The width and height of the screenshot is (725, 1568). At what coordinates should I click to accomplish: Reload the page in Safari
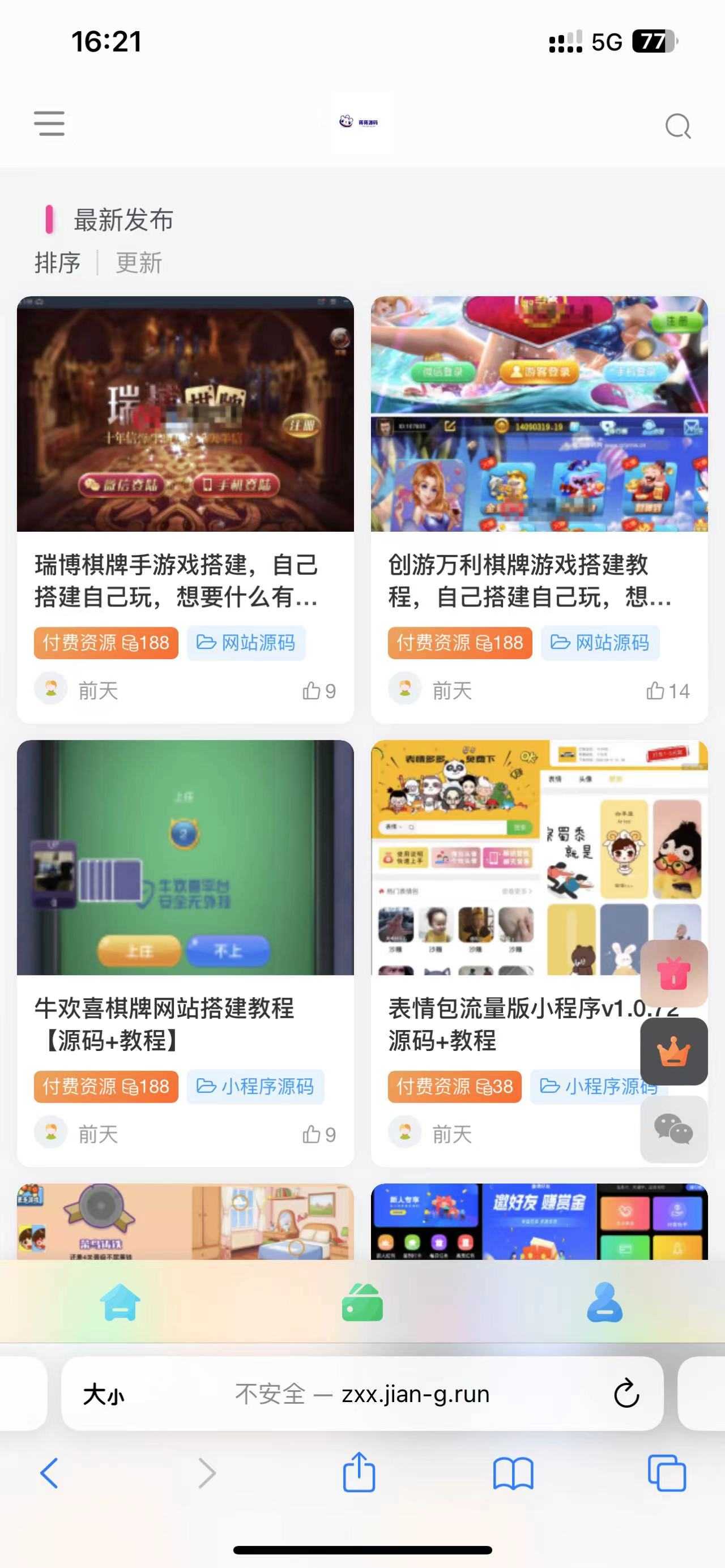626,1394
